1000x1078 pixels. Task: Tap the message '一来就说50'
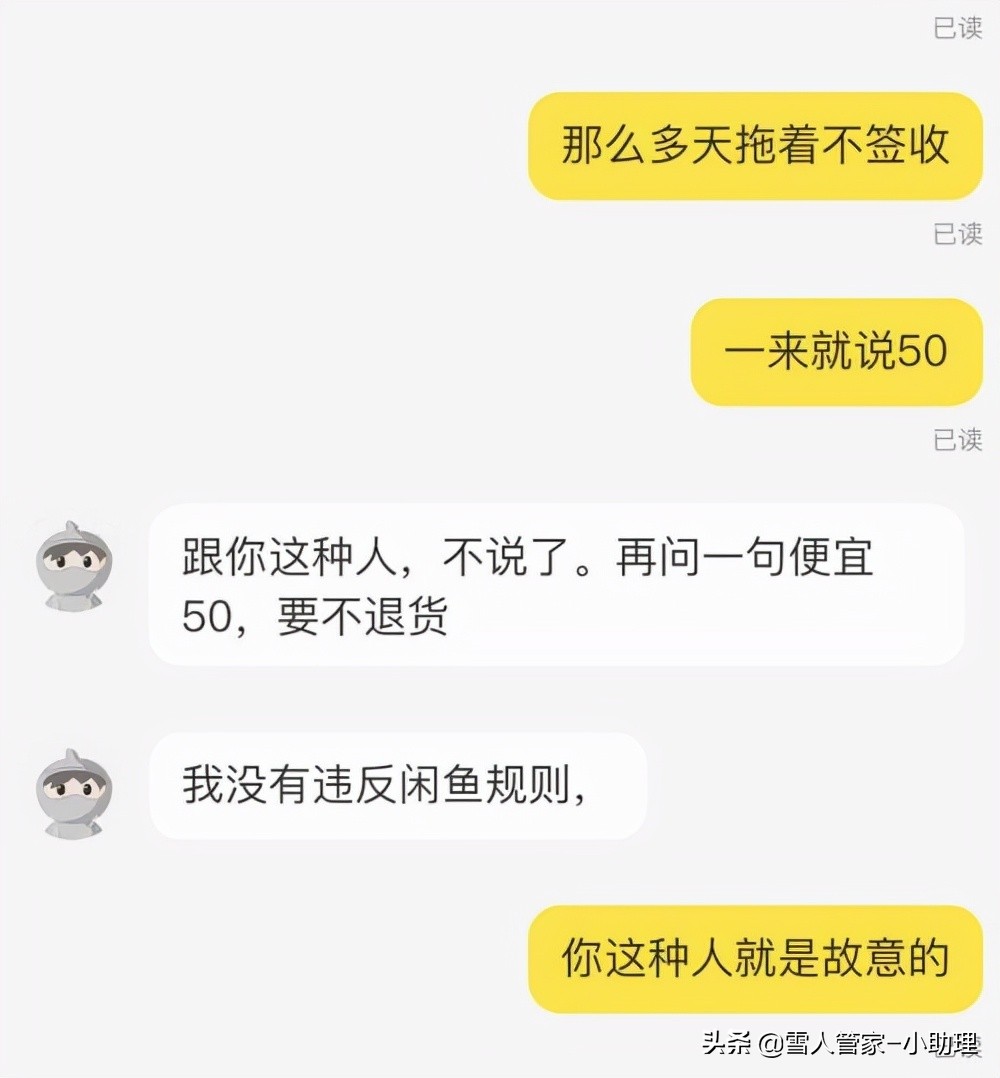[x=836, y=352]
